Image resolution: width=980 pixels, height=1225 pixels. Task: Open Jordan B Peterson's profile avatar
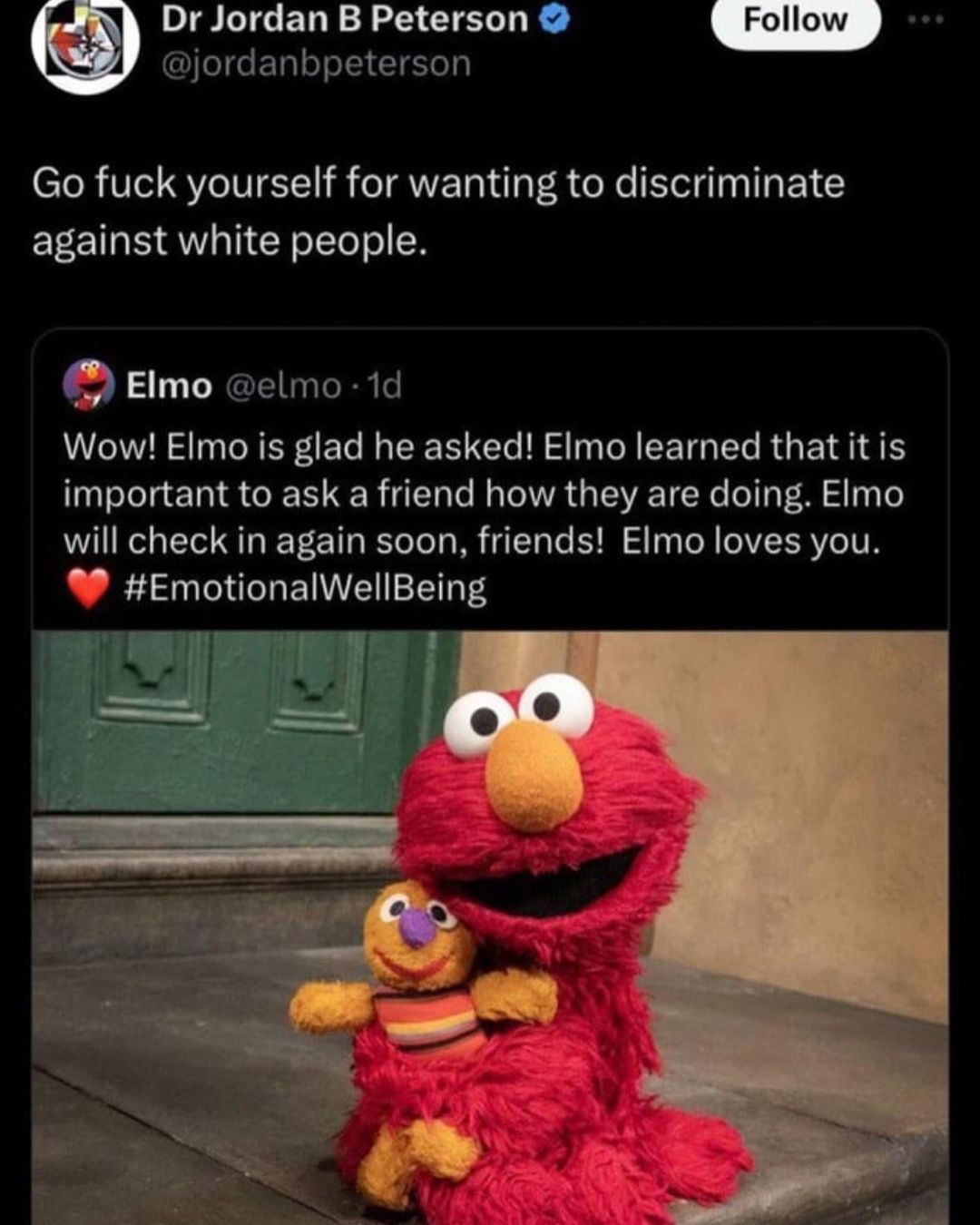pos(84,45)
